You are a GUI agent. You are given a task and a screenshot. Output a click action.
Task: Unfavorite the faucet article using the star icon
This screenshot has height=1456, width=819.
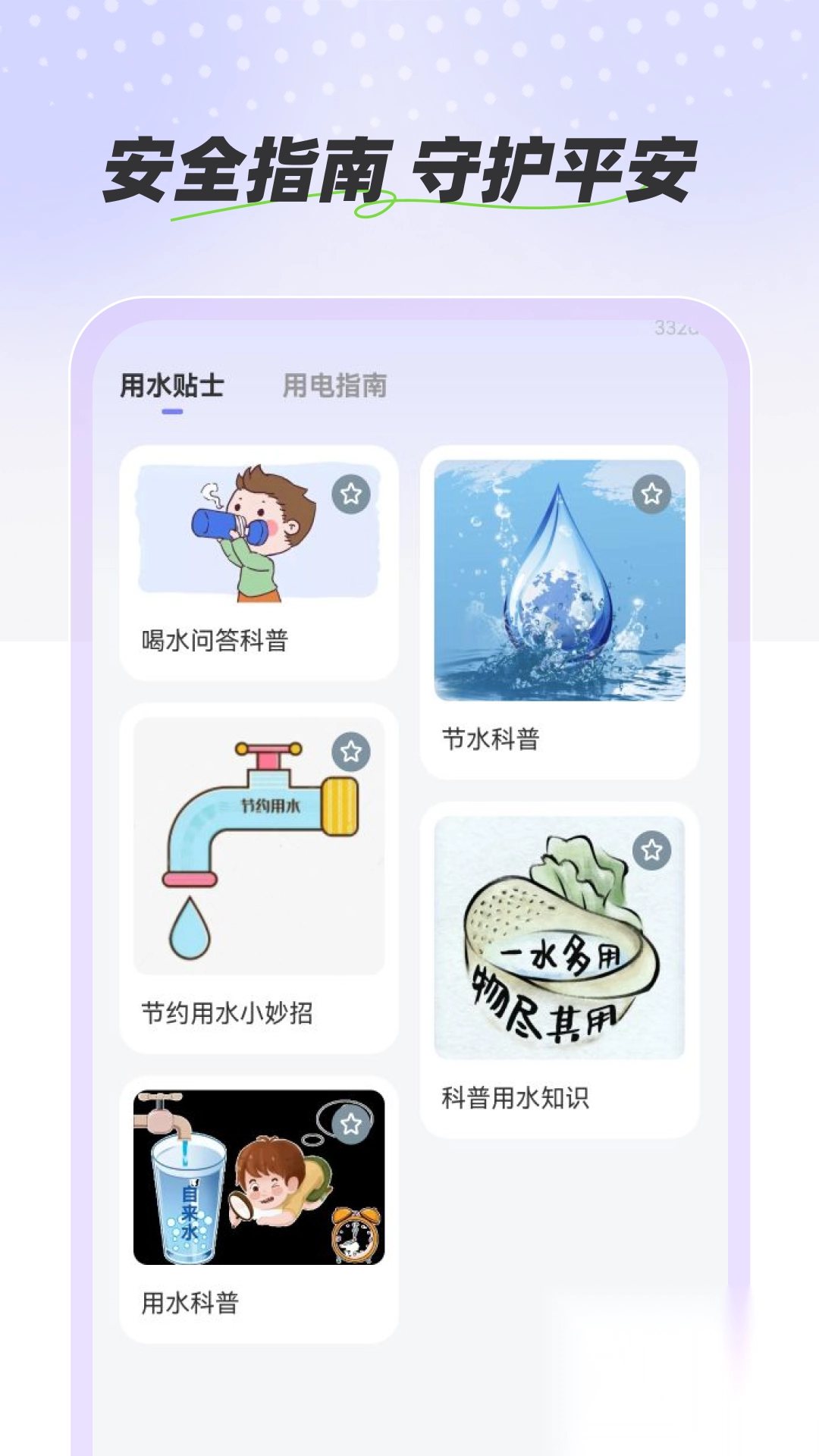pos(351,752)
